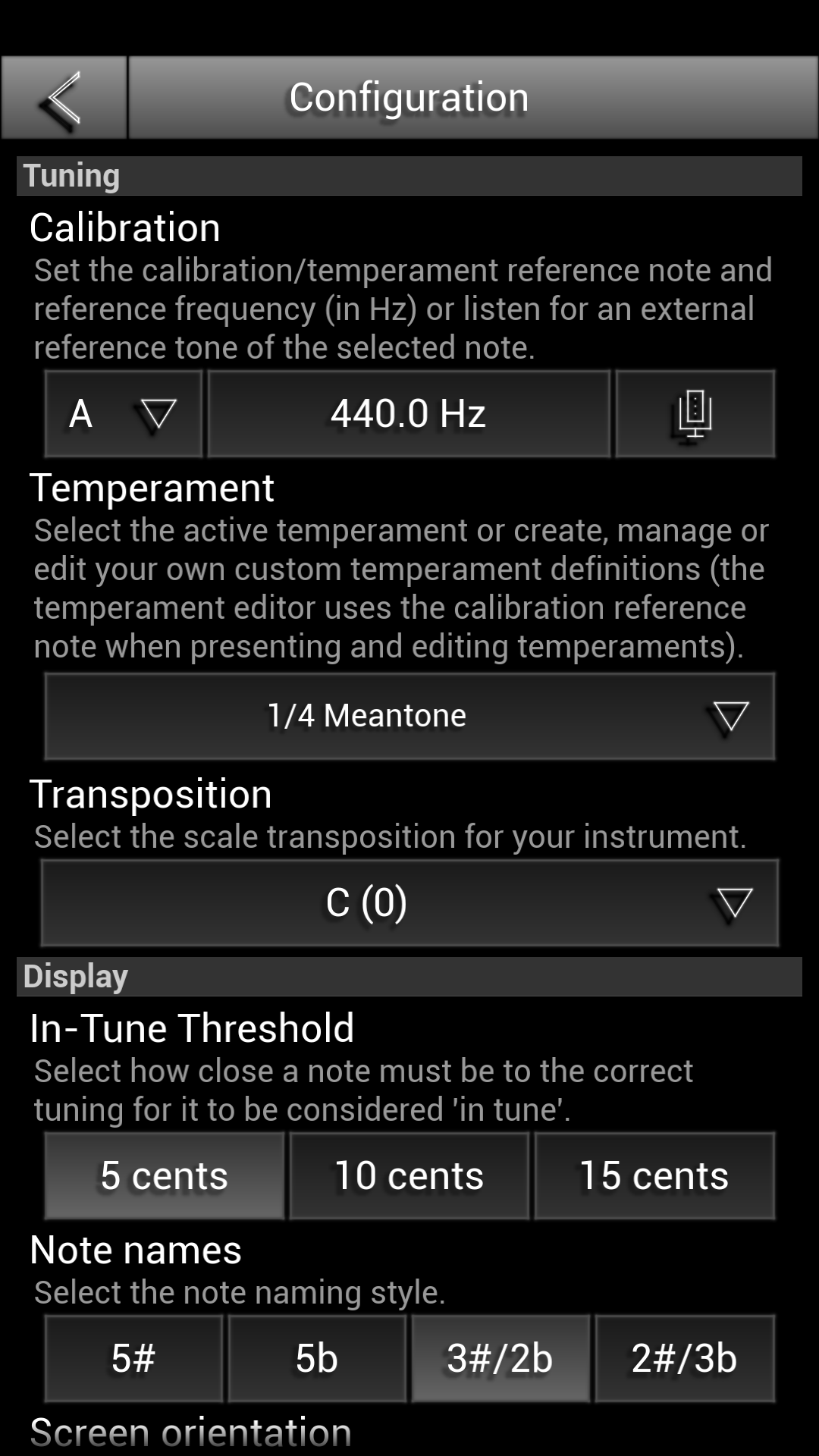Open the C (0) transposition dropdown
Image resolution: width=819 pixels, height=1456 pixels.
pos(409,902)
